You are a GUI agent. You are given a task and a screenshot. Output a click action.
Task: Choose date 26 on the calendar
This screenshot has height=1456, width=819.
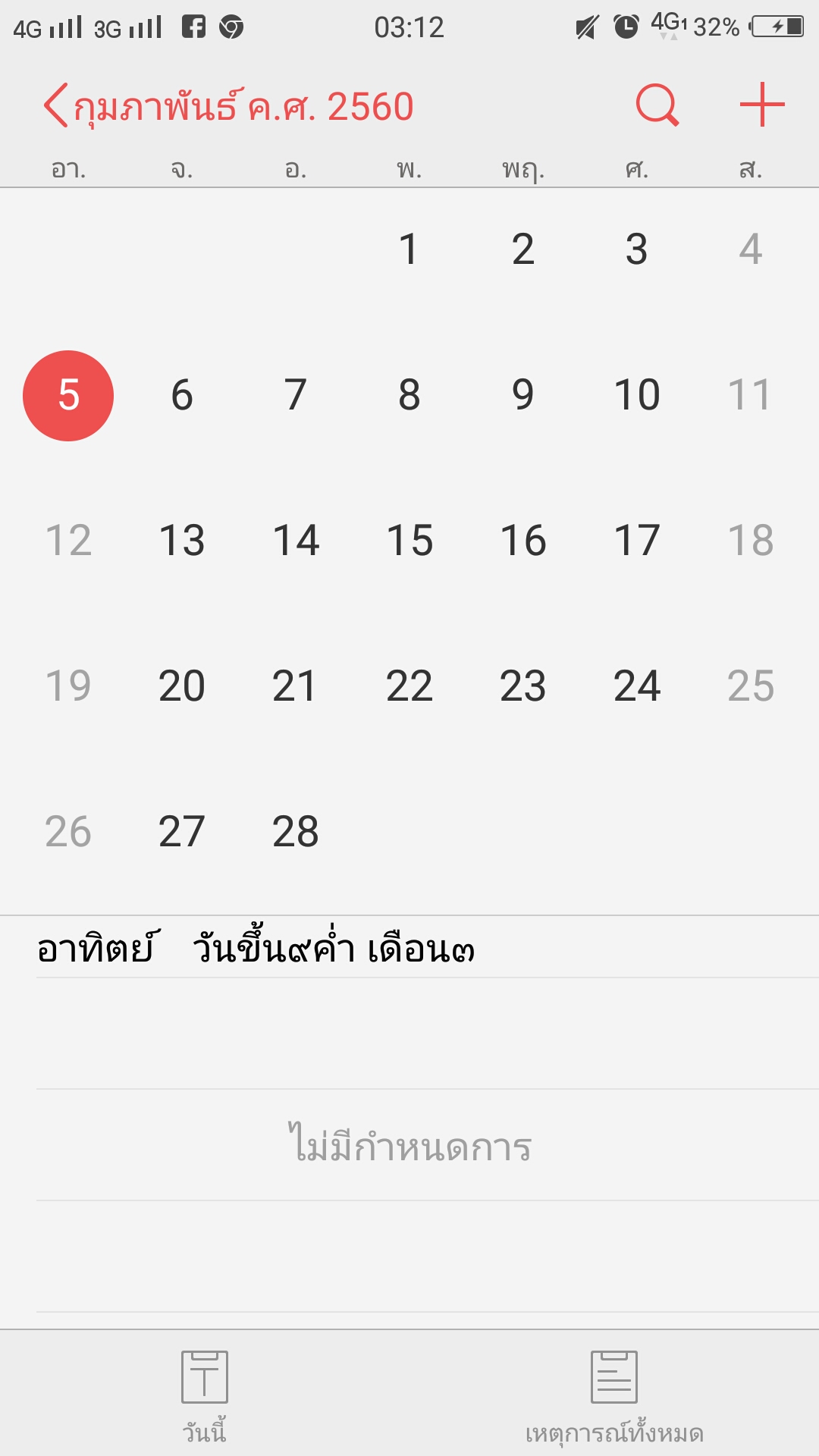point(68,832)
